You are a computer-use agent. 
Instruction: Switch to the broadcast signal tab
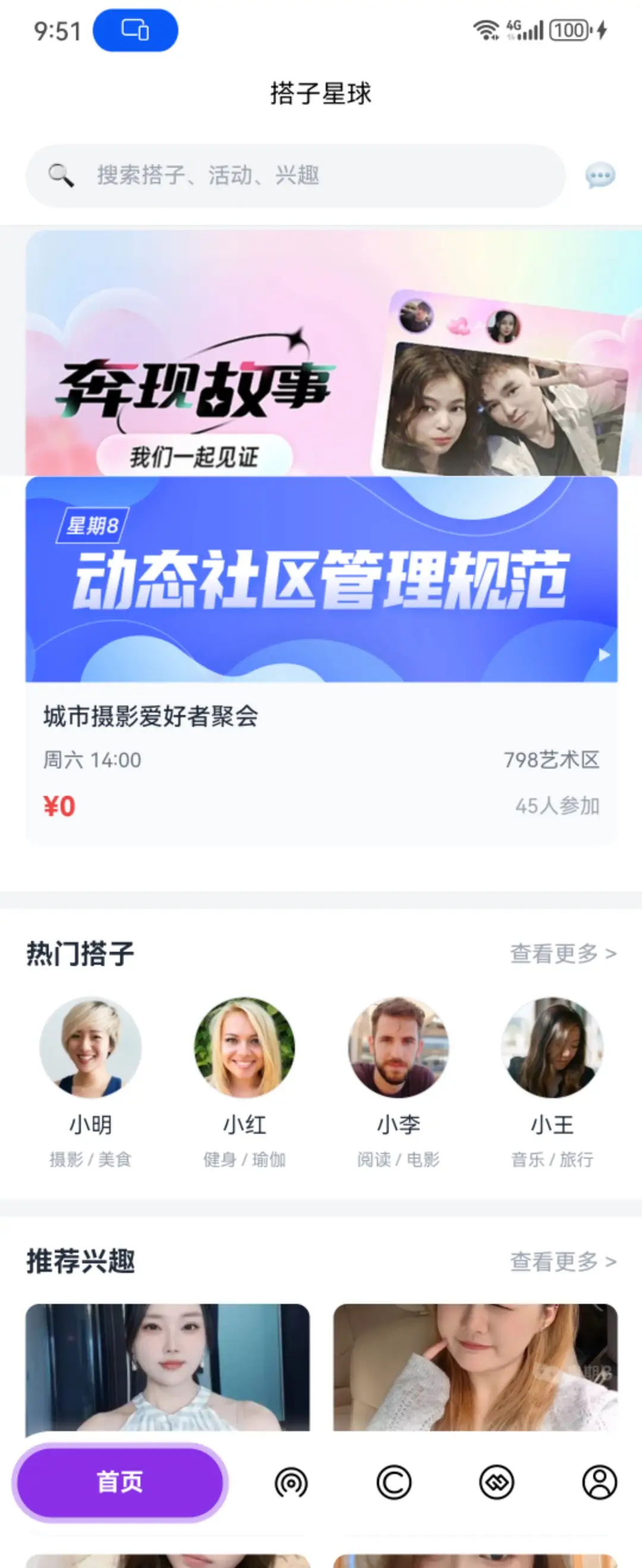291,1482
